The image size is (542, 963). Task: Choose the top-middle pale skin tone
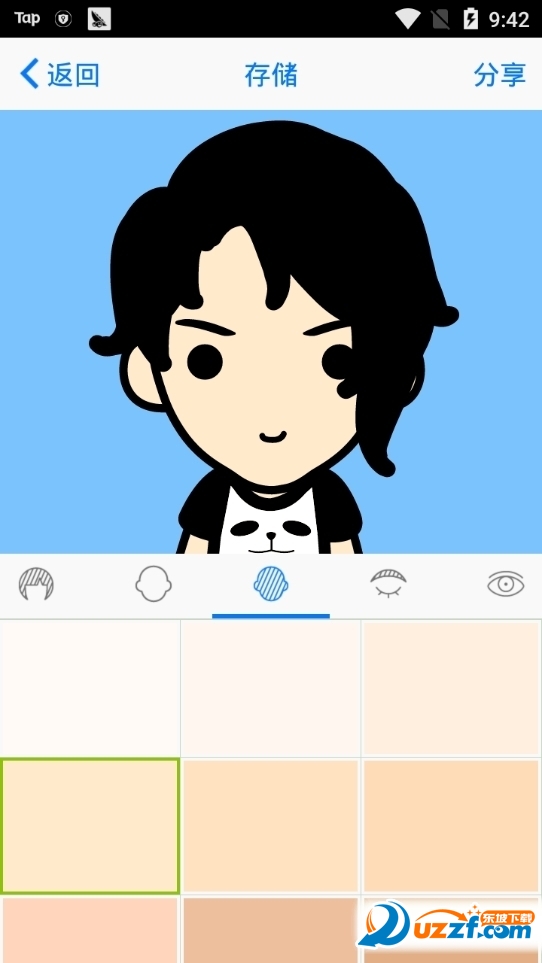coord(271,688)
